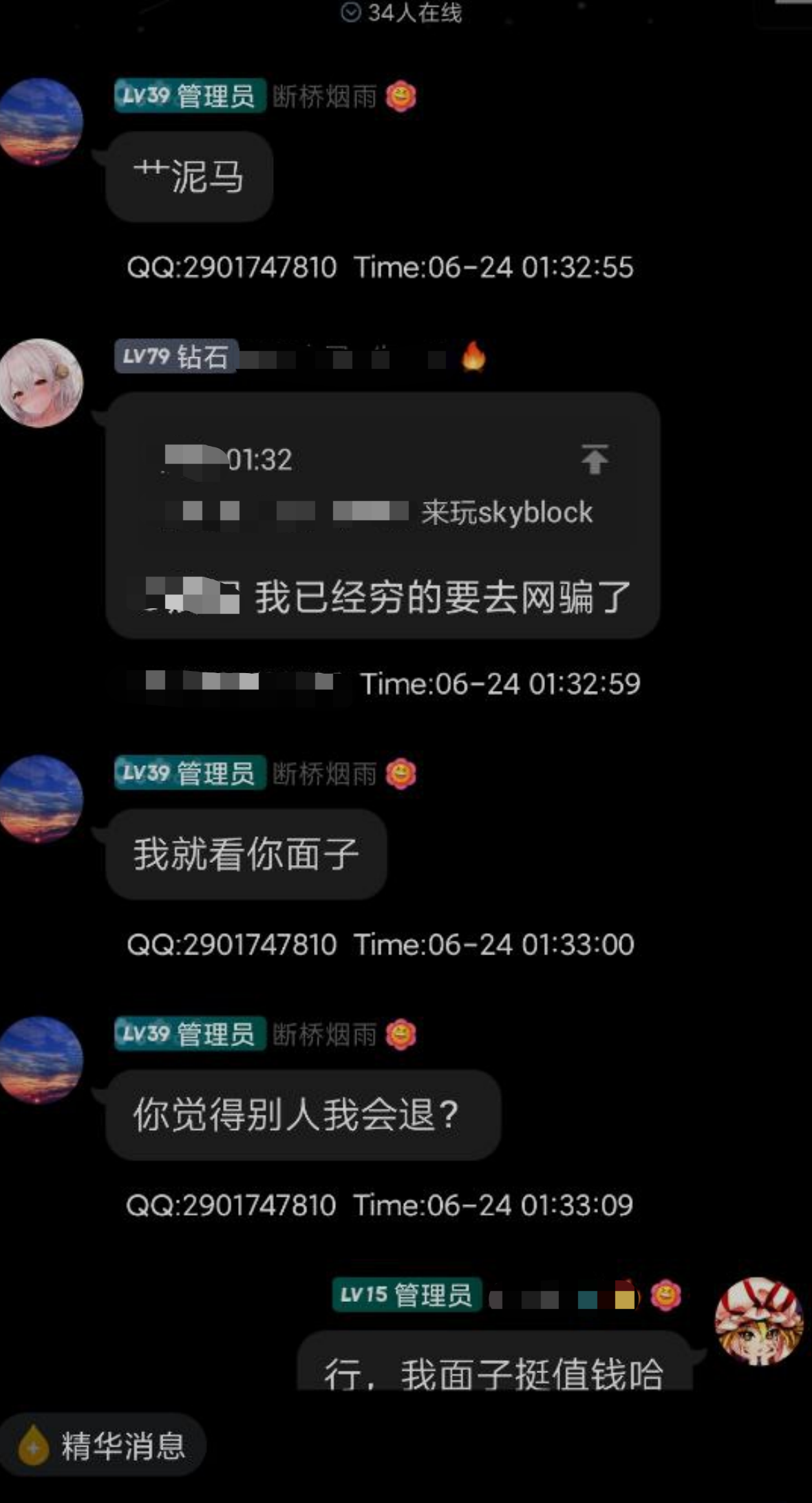
Task: Open the LV79 钻石 member's avatar
Action: click(x=41, y=383)
